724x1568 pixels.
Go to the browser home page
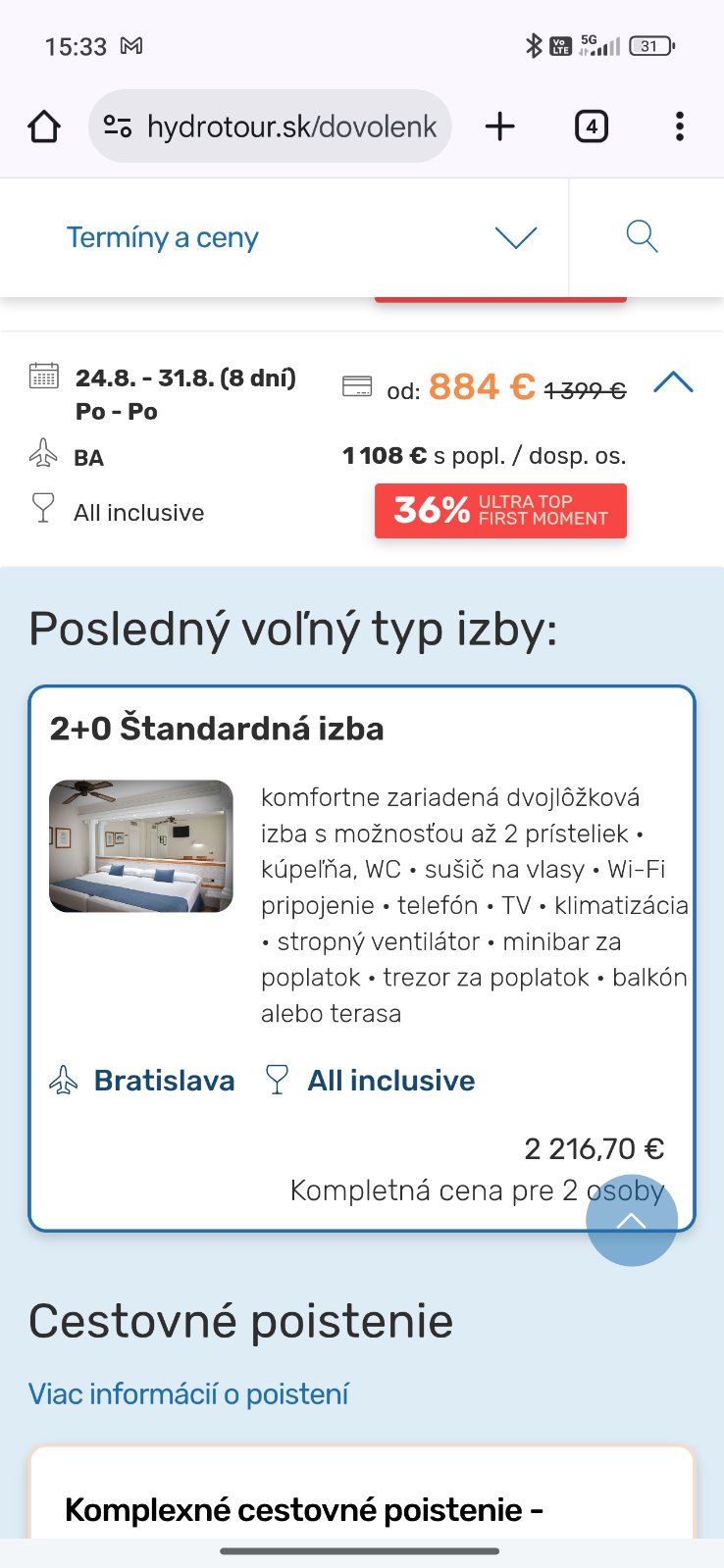click(44, 126)
